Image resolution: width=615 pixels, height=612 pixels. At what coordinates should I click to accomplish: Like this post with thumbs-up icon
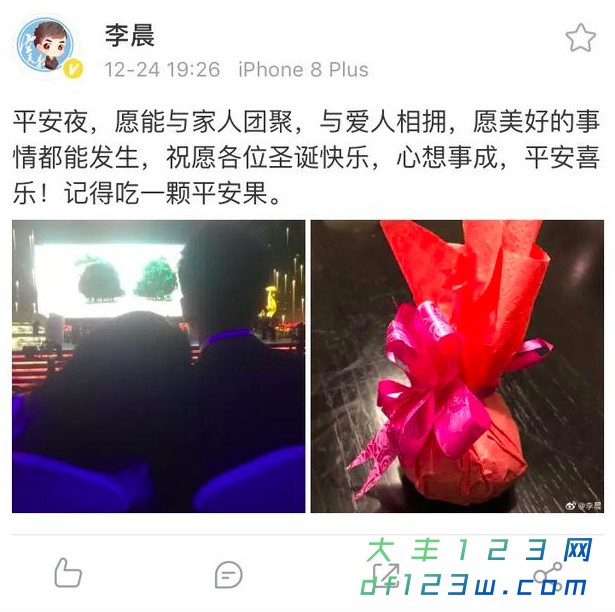tap(68, 573)
